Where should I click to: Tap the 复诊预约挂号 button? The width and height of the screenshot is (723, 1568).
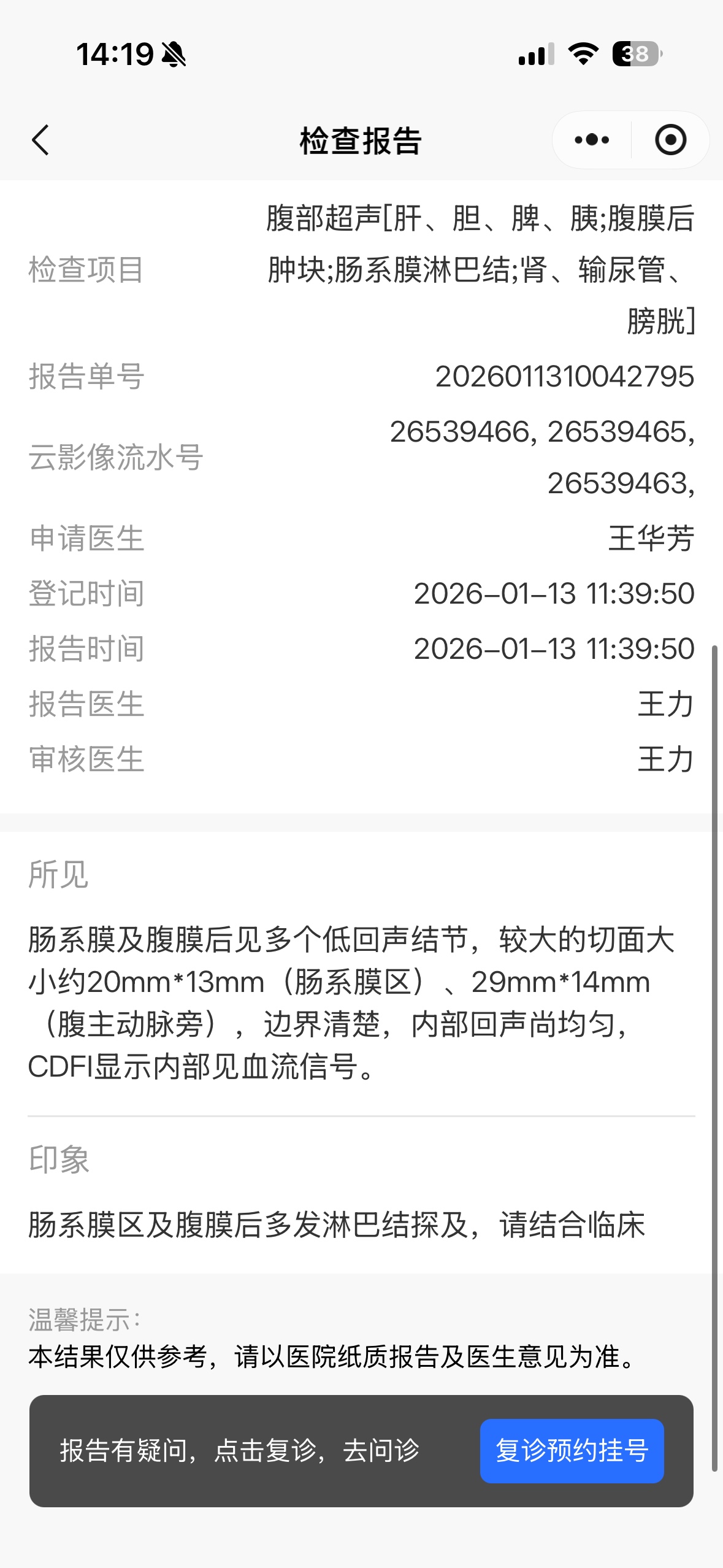point(572,1451)
